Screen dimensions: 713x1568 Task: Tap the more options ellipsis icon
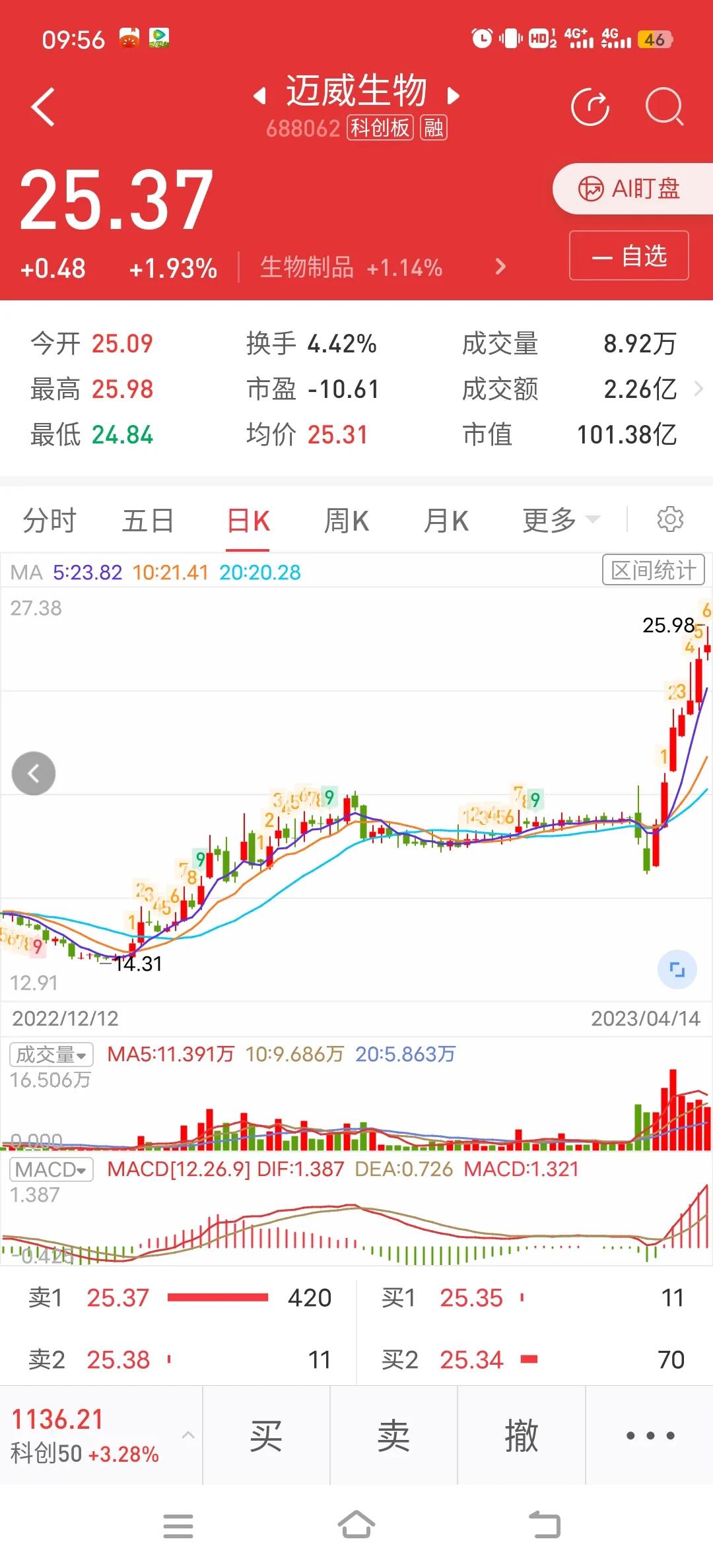(648, 1433)
